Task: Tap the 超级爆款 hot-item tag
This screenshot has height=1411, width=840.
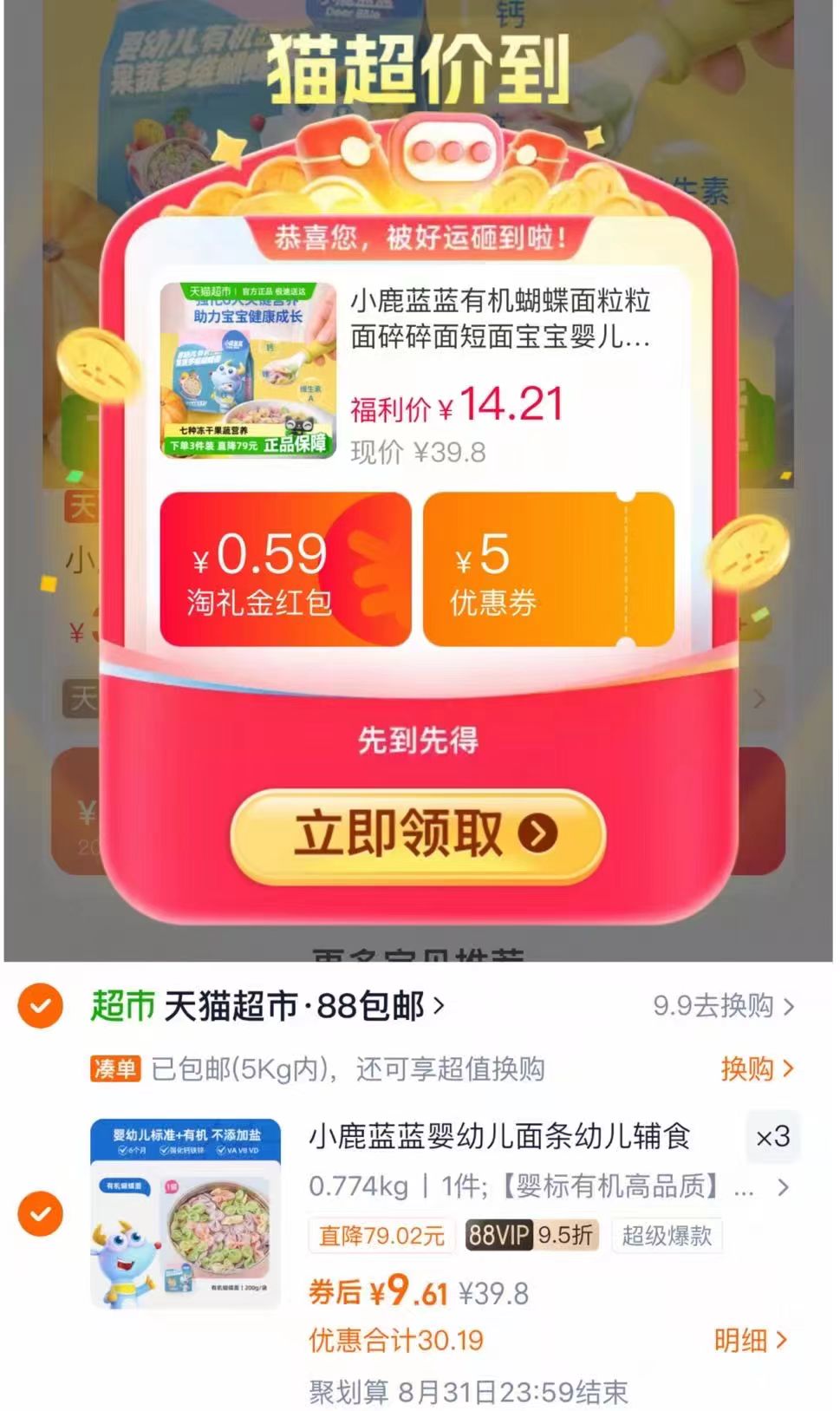Action: click(666, 1237)
